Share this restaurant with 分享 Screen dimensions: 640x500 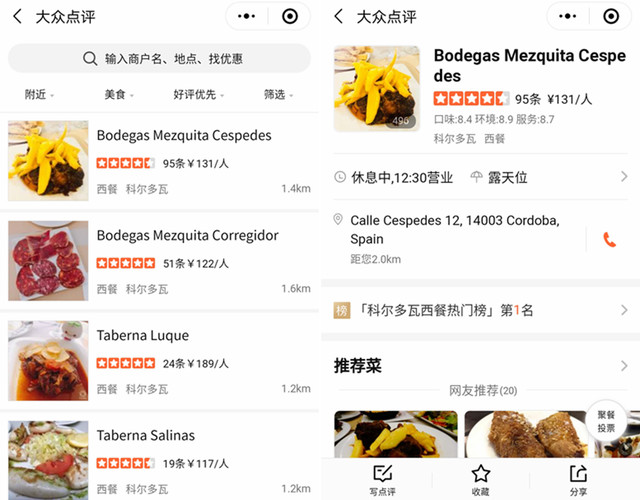tap(578, 479)
